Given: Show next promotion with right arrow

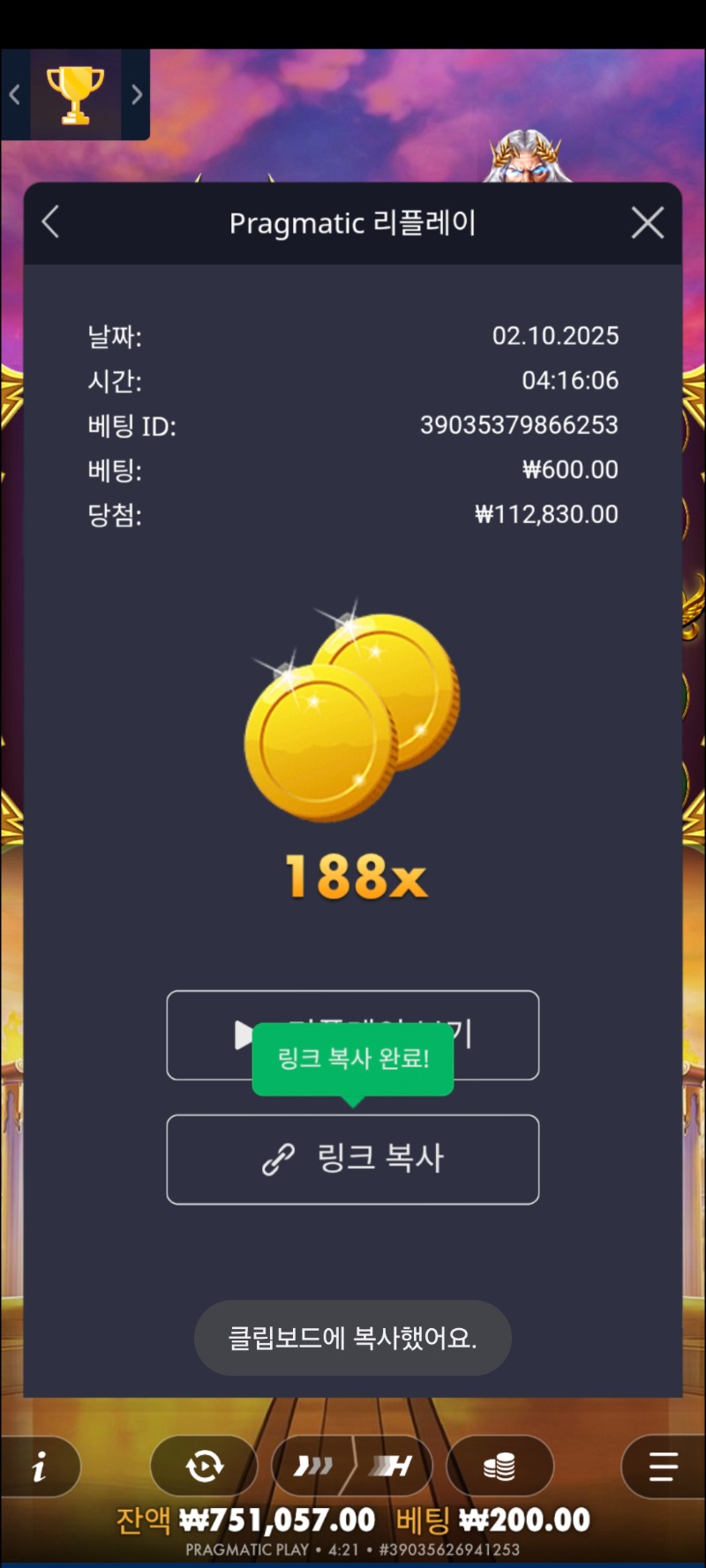Looking at the screenshot, I should (x=136, y=94).
